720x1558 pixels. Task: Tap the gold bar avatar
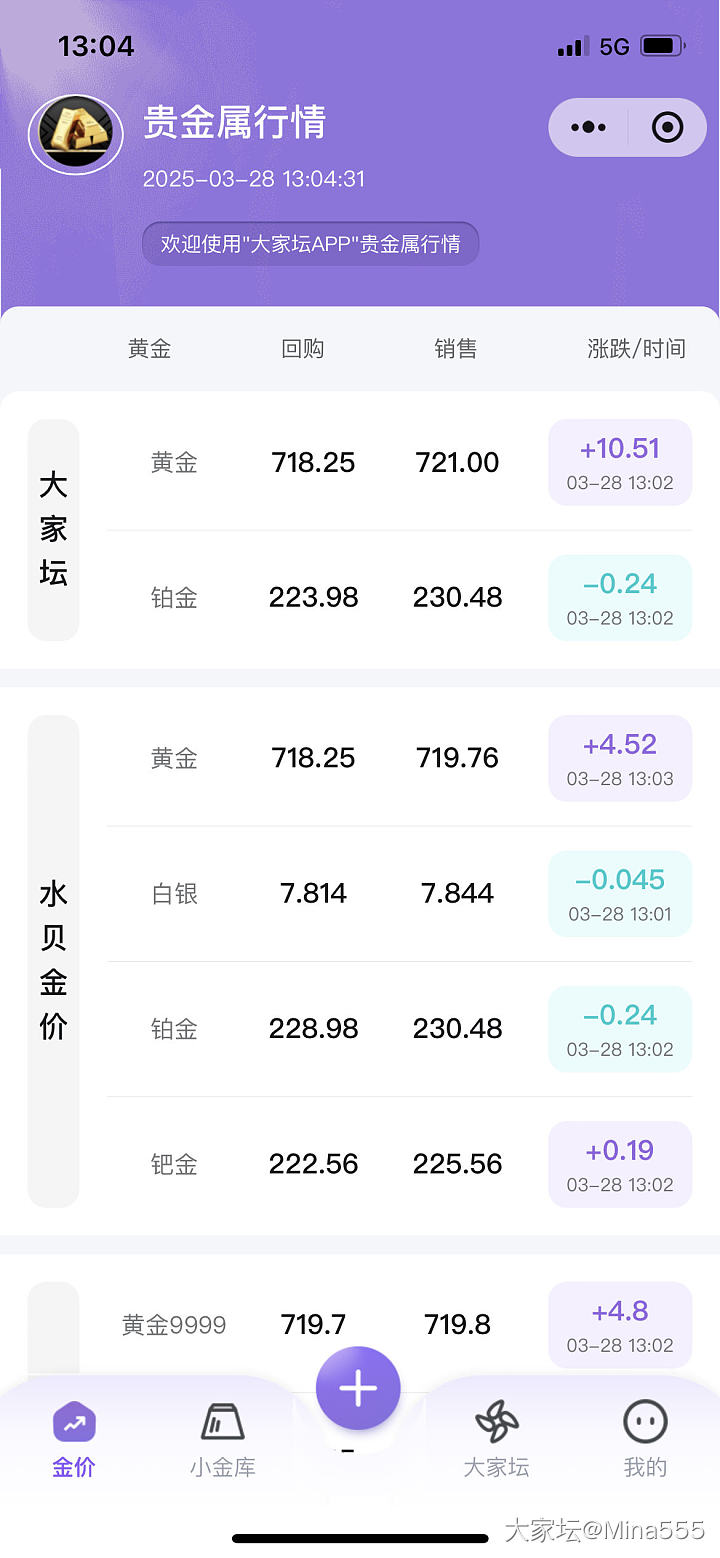coord(75,134)
